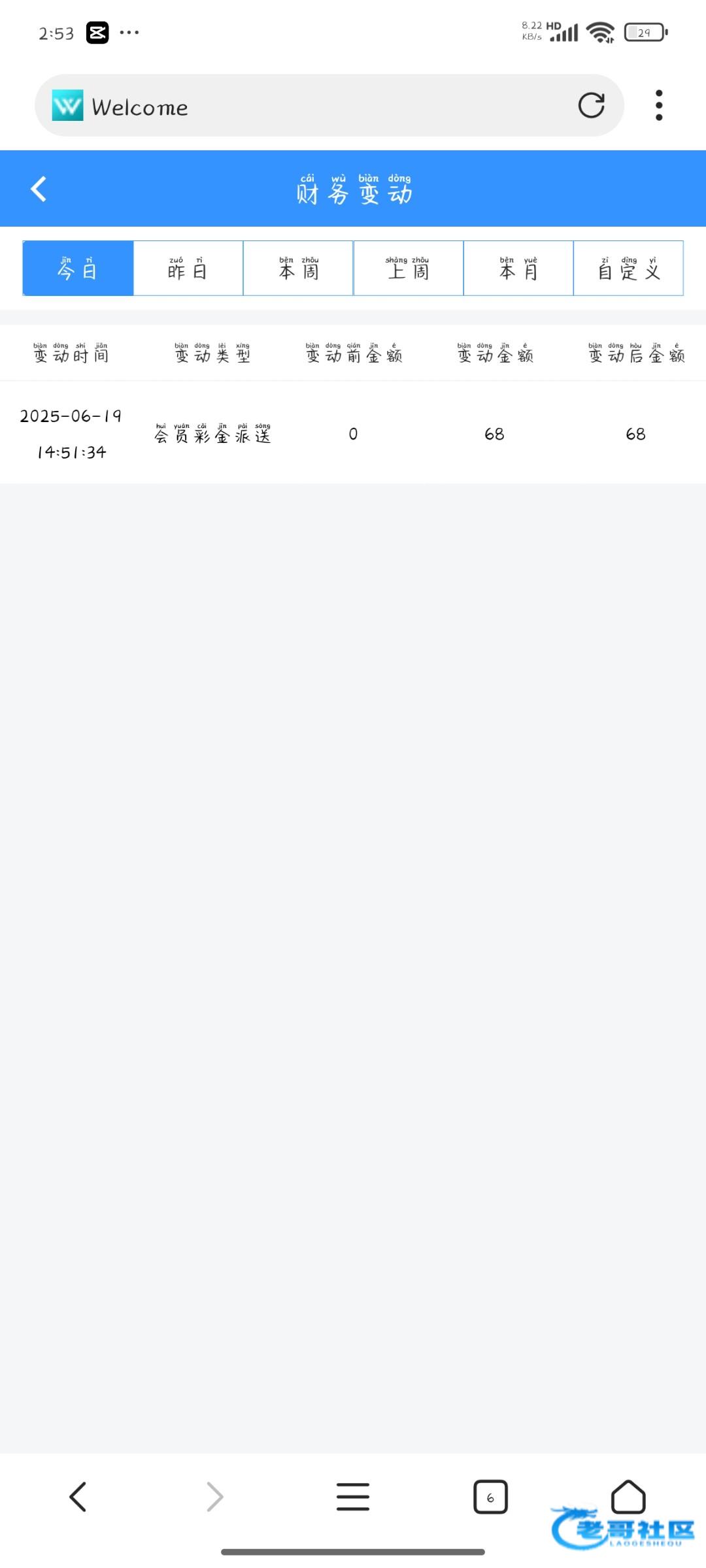Image resolution: width=706 pixels, height=1568 pixels.
Task: Go to the browser home page
Action: 628,1496
